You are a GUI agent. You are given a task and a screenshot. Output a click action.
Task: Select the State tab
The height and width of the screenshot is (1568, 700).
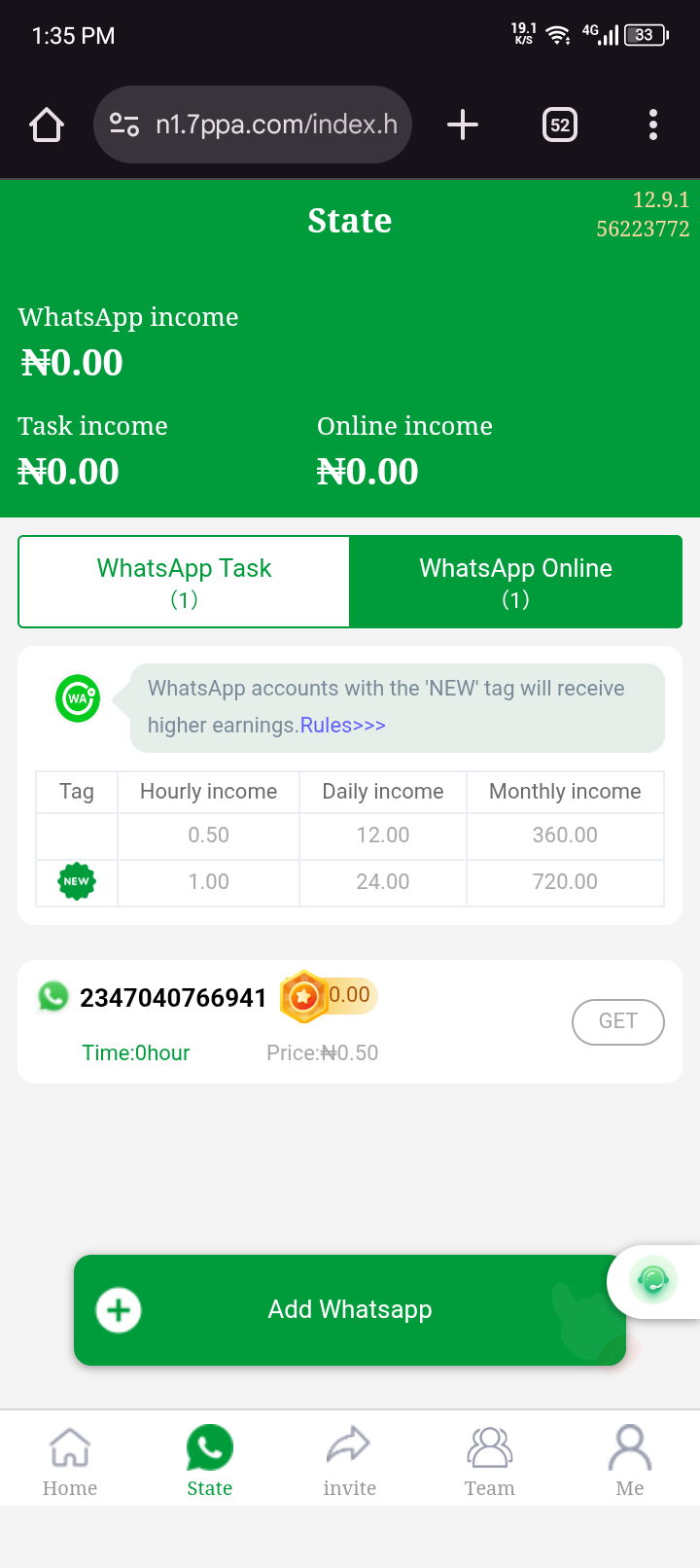[x=210, y=1461]
